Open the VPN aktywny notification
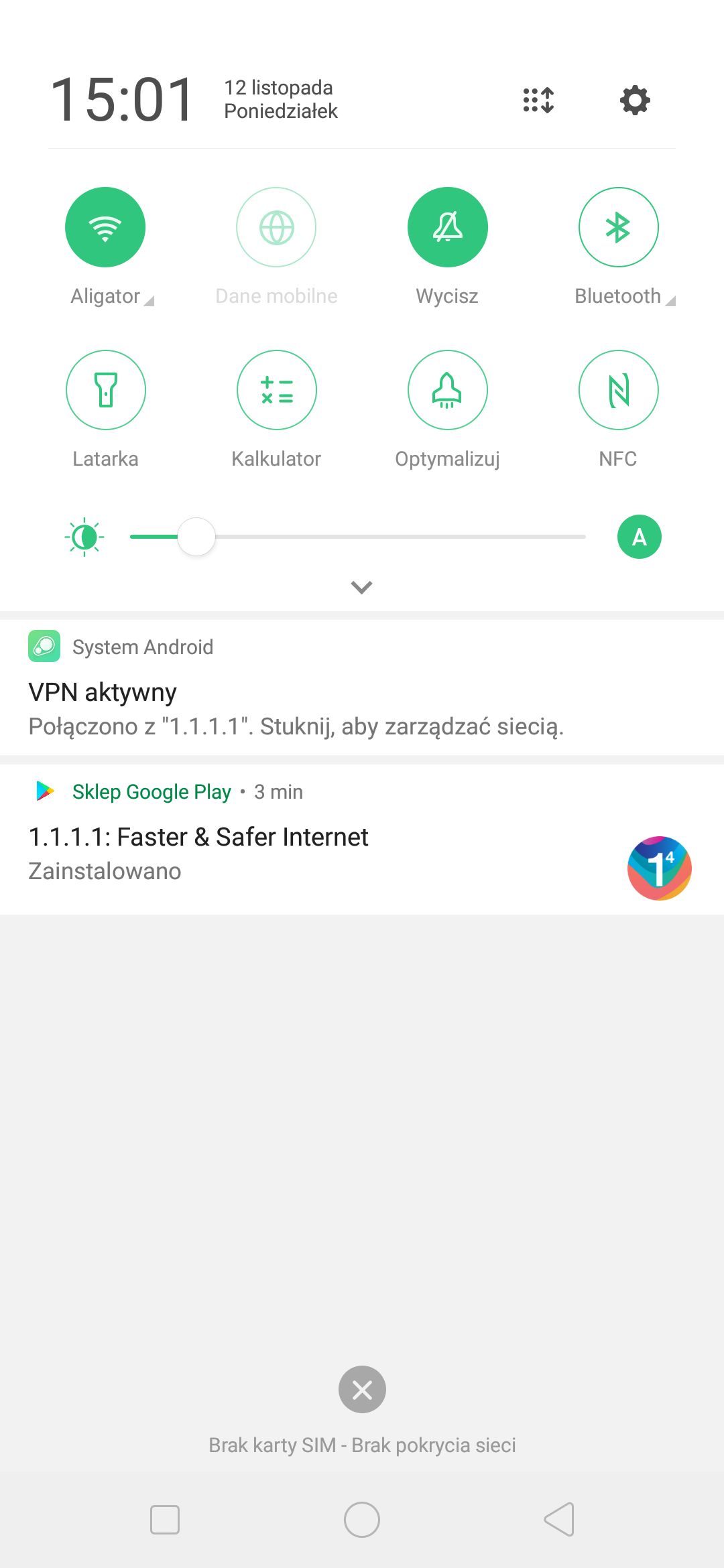This screenshot has height=1568, width=724. tap(362, 688)
